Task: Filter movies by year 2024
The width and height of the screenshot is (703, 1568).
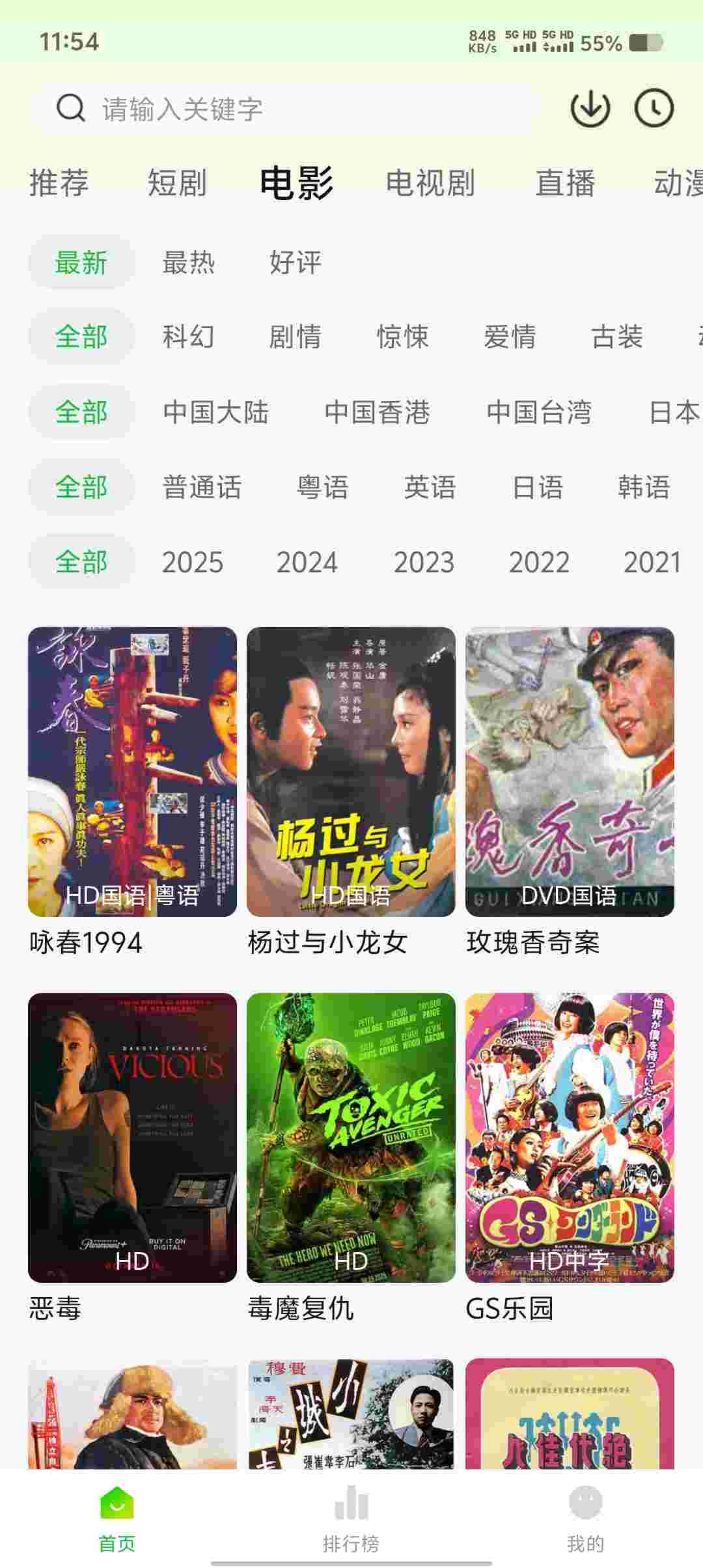Action: click(x=307, y=562)
